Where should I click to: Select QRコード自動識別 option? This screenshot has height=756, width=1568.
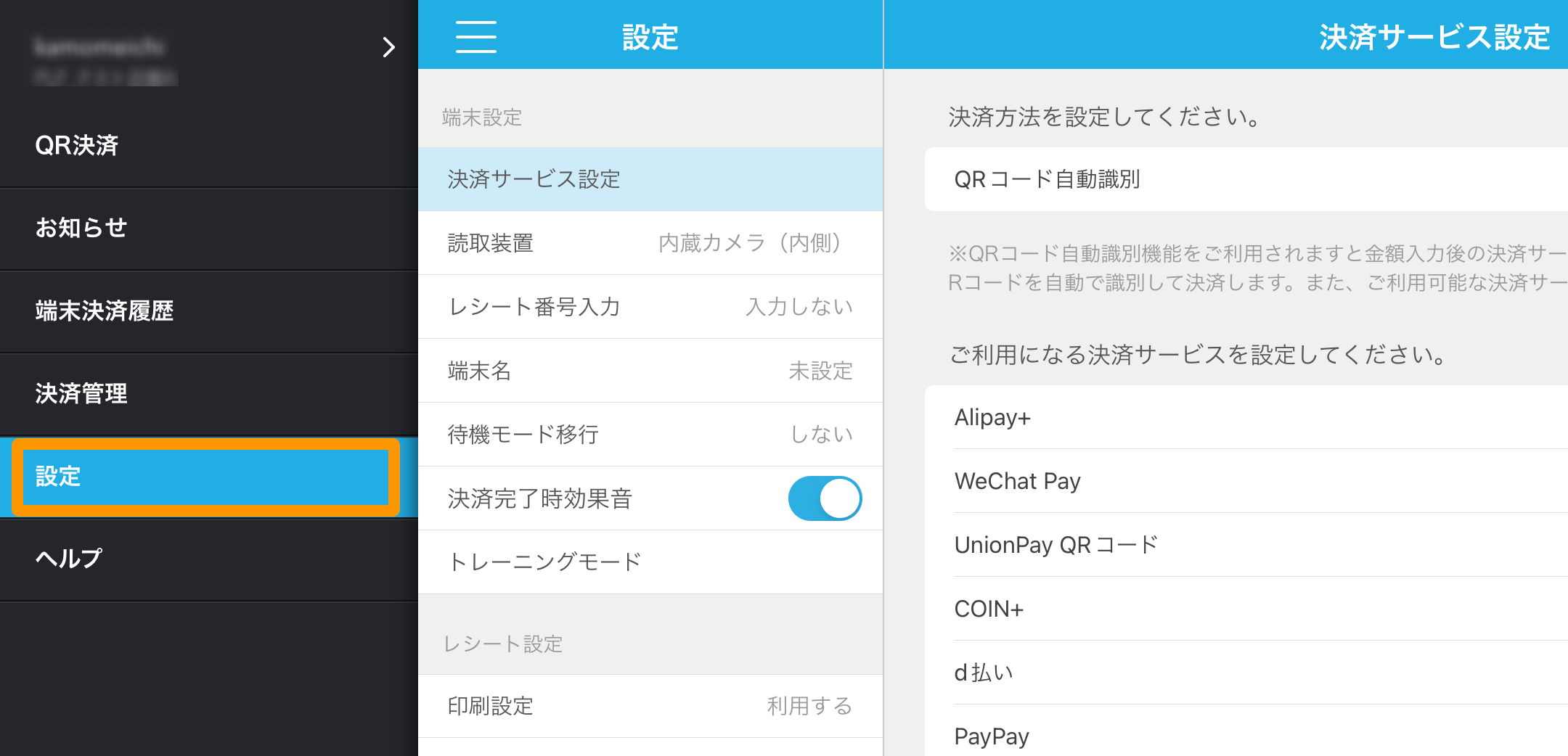pyautogui.click(x=1245, y=179)
